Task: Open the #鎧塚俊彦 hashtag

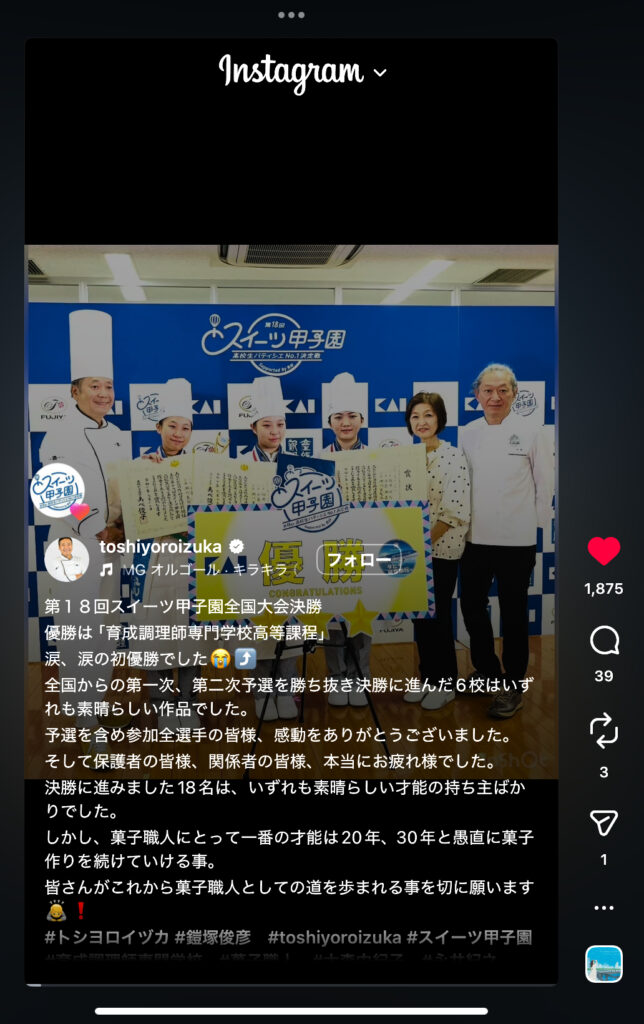Action: pyautogui.click(x=213, y=937)
